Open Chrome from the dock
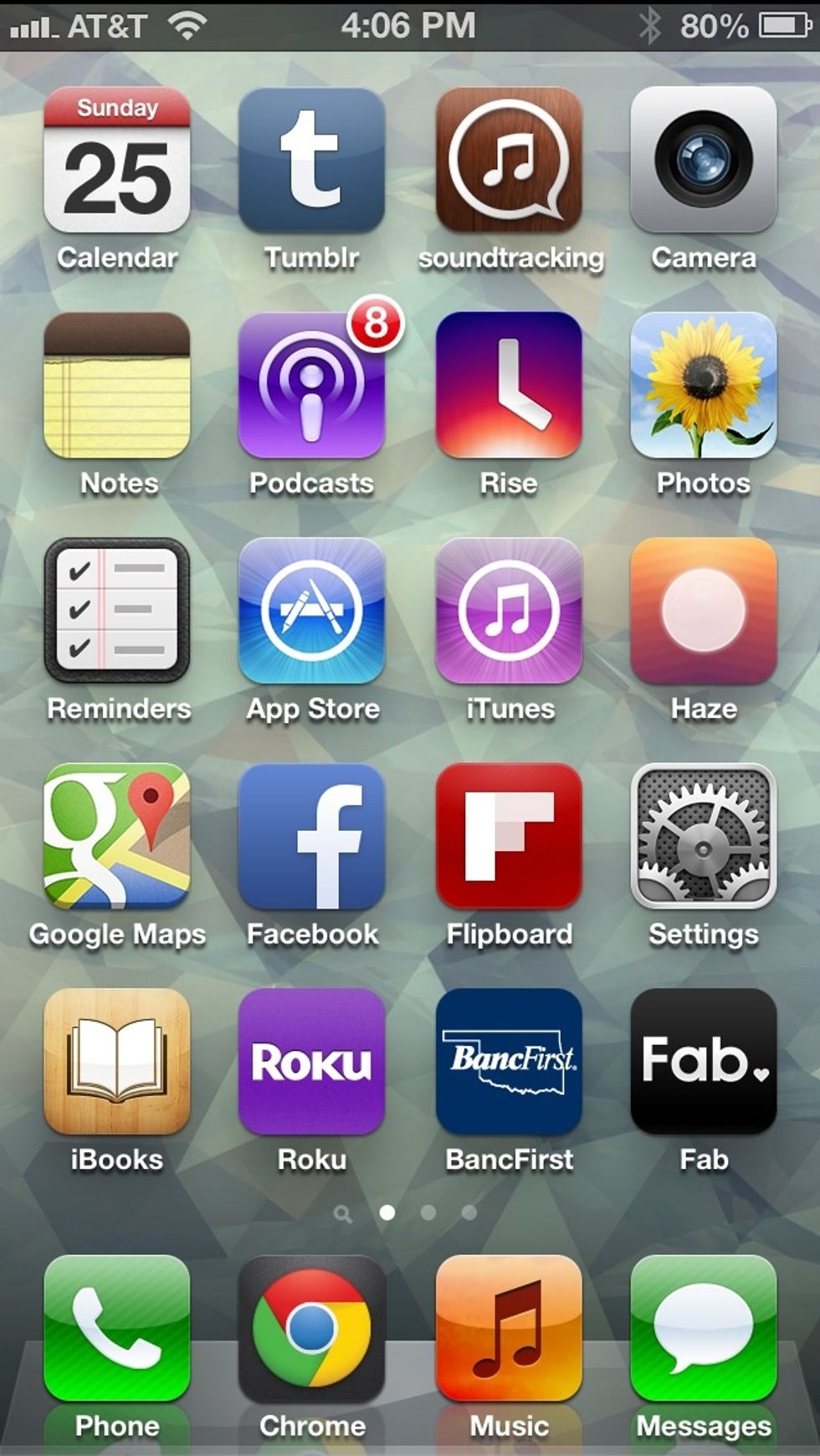The image size is (820, 1456). pos(311,1328)
